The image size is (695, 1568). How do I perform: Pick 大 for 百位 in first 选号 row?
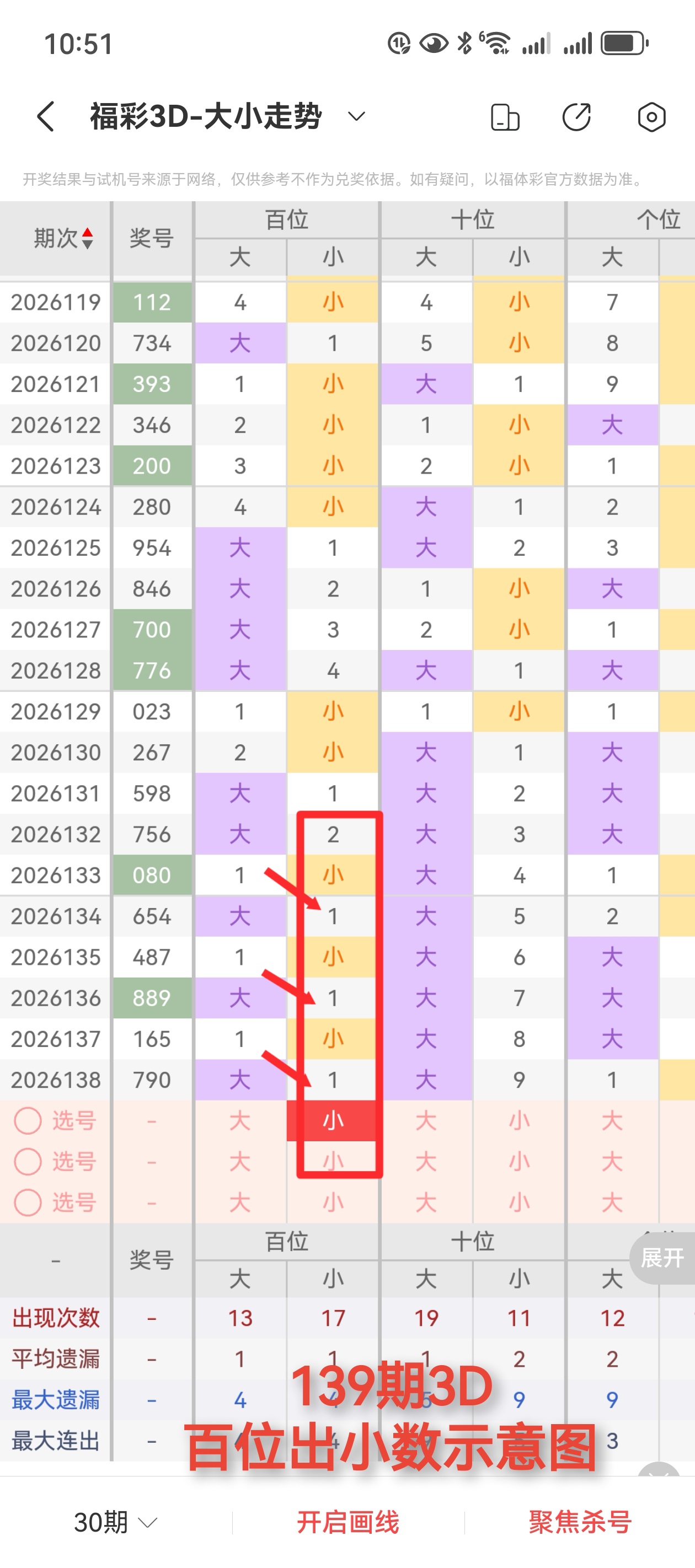[x=240, y=1121]
